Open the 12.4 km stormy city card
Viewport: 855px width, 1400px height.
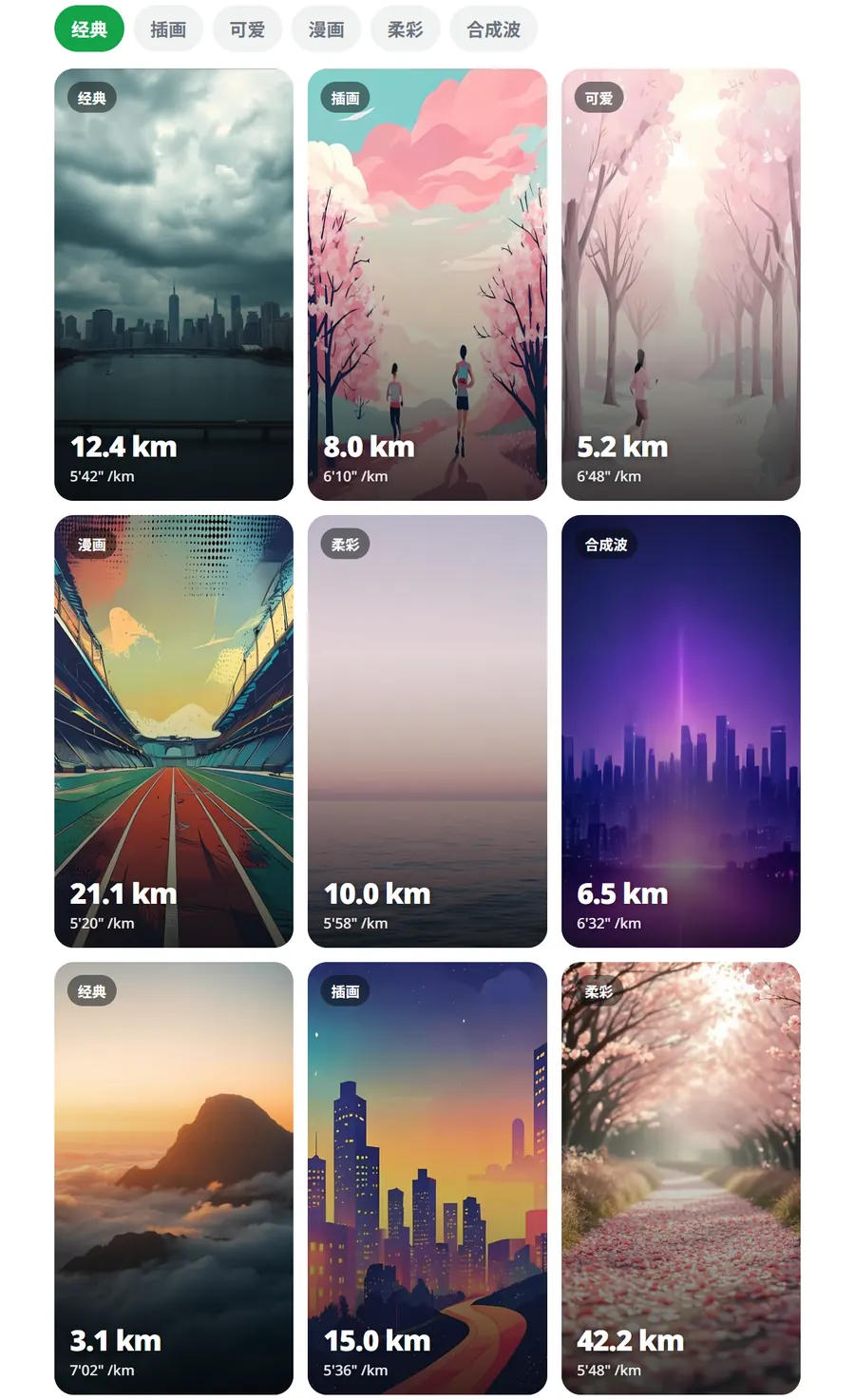tap(174, 284)
